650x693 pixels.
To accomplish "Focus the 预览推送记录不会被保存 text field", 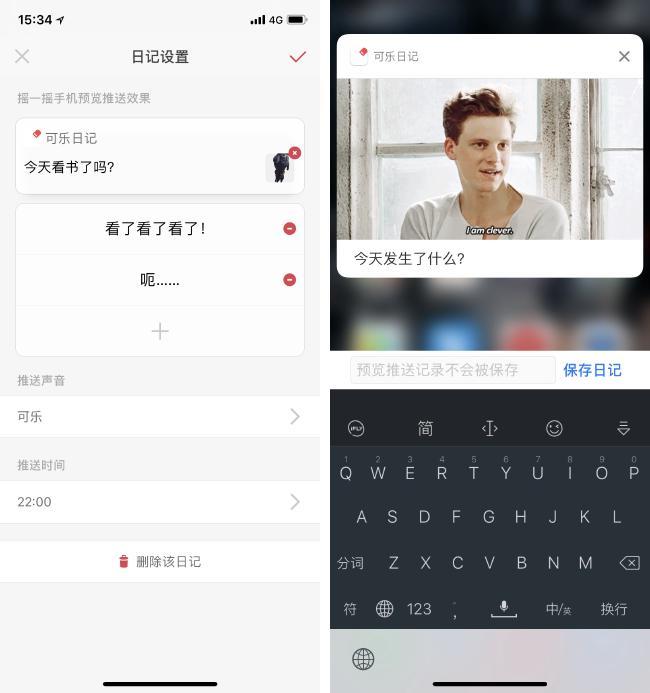I will click(x=452, y=370).
